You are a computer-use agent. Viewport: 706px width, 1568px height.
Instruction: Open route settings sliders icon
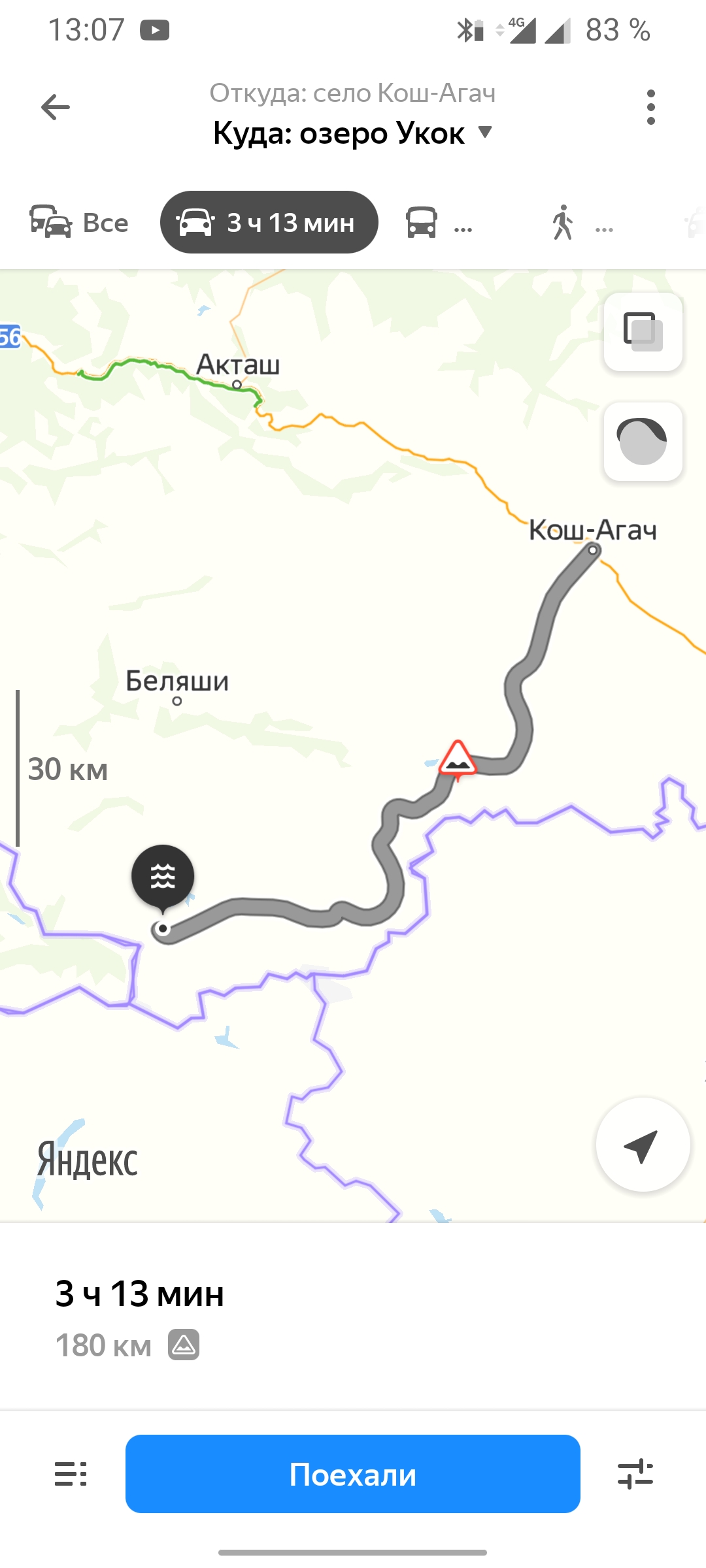pos(635,1474)
